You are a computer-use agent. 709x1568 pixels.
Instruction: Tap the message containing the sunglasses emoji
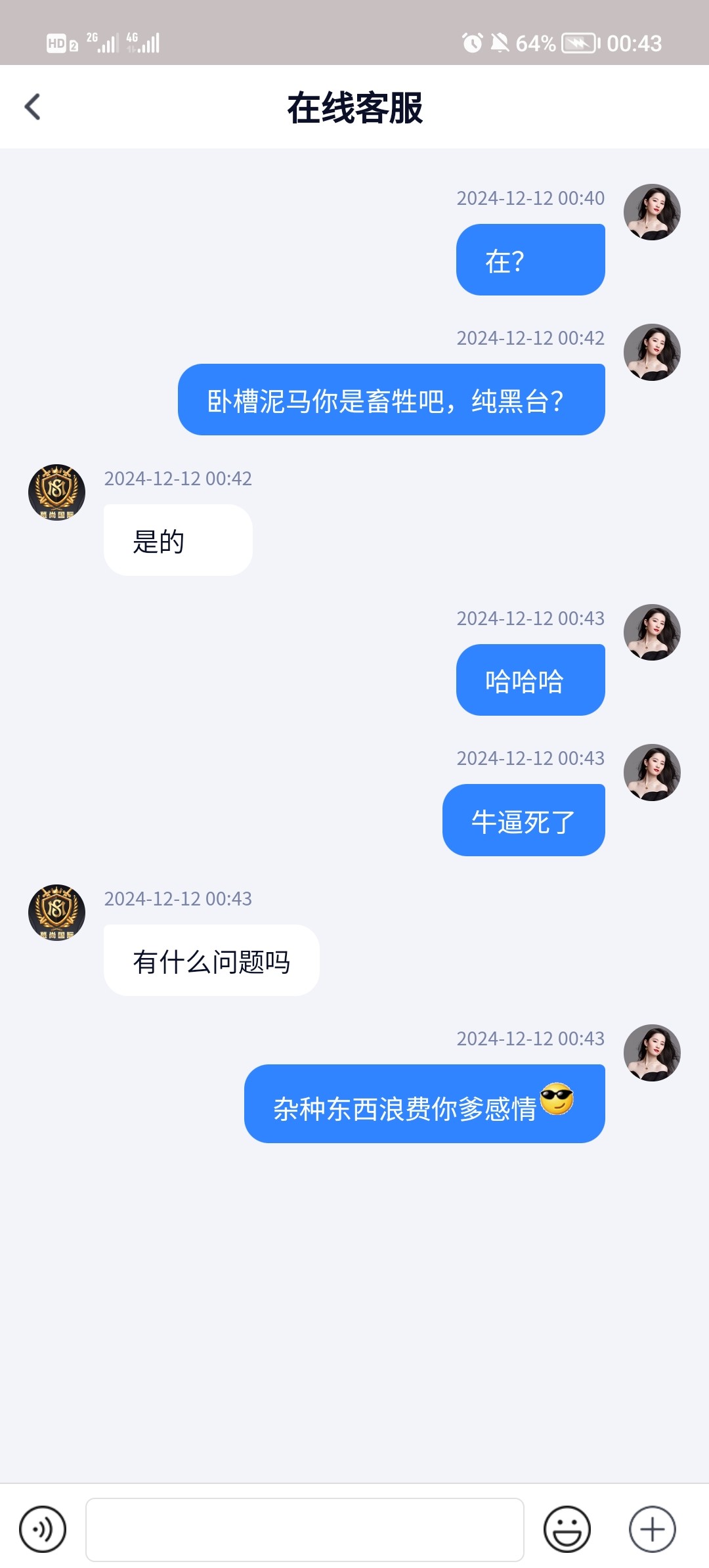pos(424,1103)
